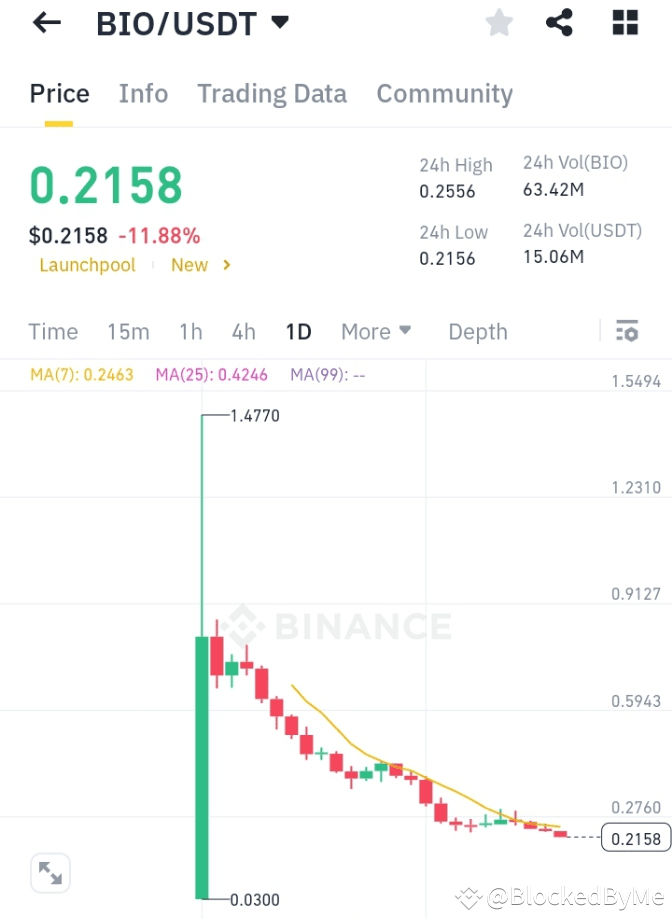Expand the More intervals dropdown
The image size is (672, 919).
[x=376, y=332]
